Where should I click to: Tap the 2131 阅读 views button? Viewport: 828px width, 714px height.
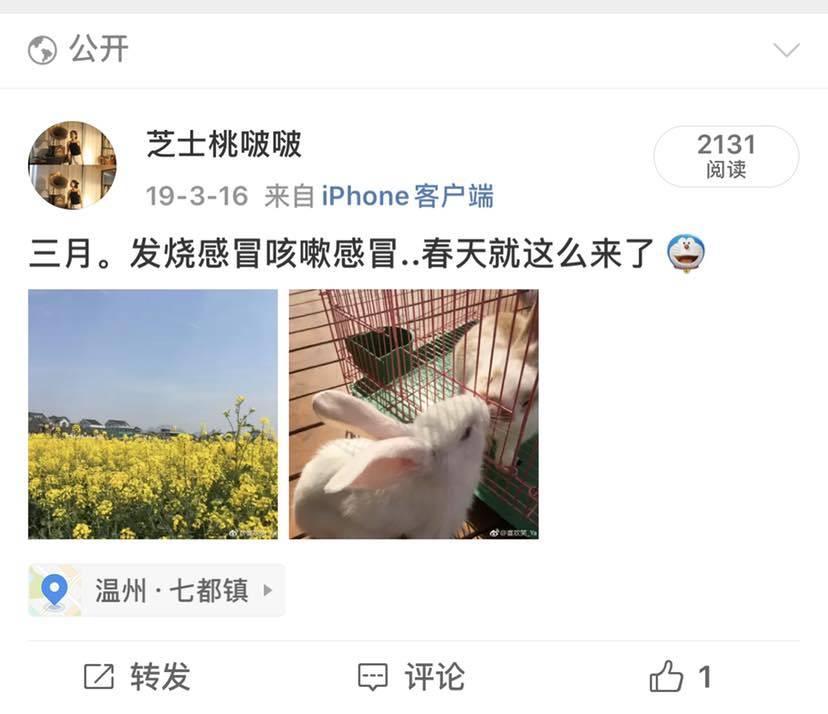pyautogui.click(x=726, y=156)
